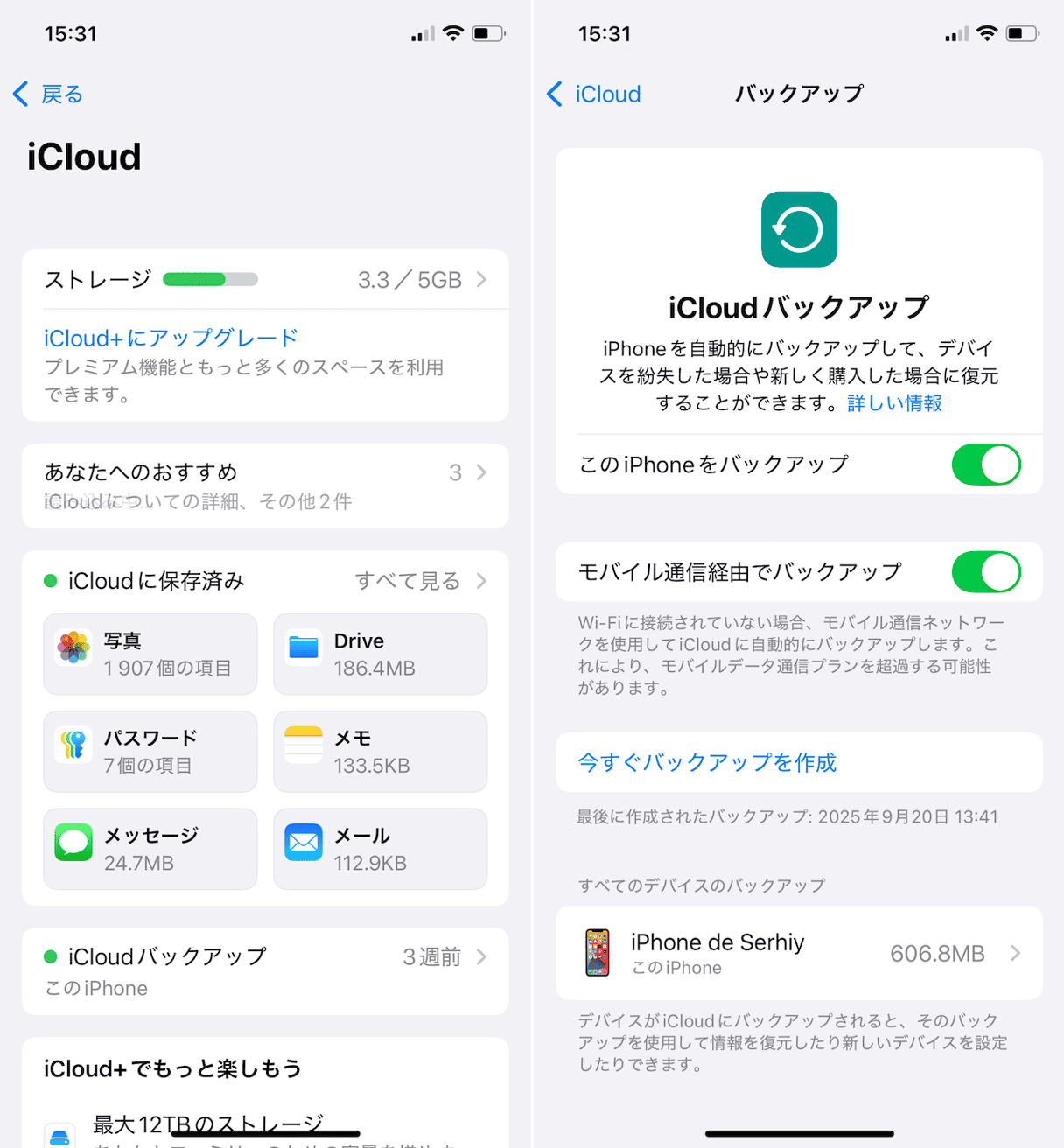This screenshot has height=1148, width=1064.
Task: Select すべて見る for saved iCloud data
Action: click(x=420, y=581)
